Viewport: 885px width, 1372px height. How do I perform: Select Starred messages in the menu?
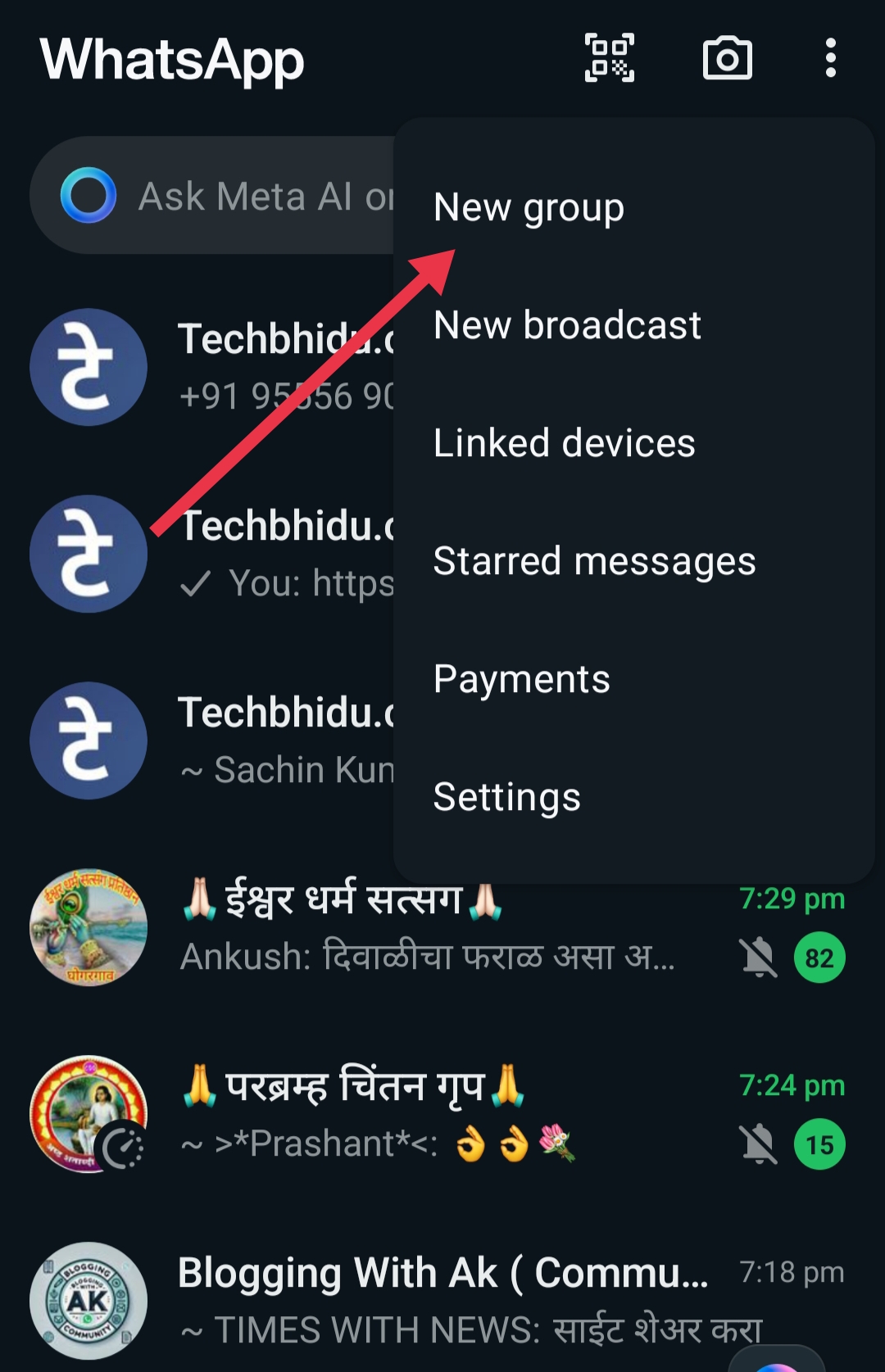595,561
